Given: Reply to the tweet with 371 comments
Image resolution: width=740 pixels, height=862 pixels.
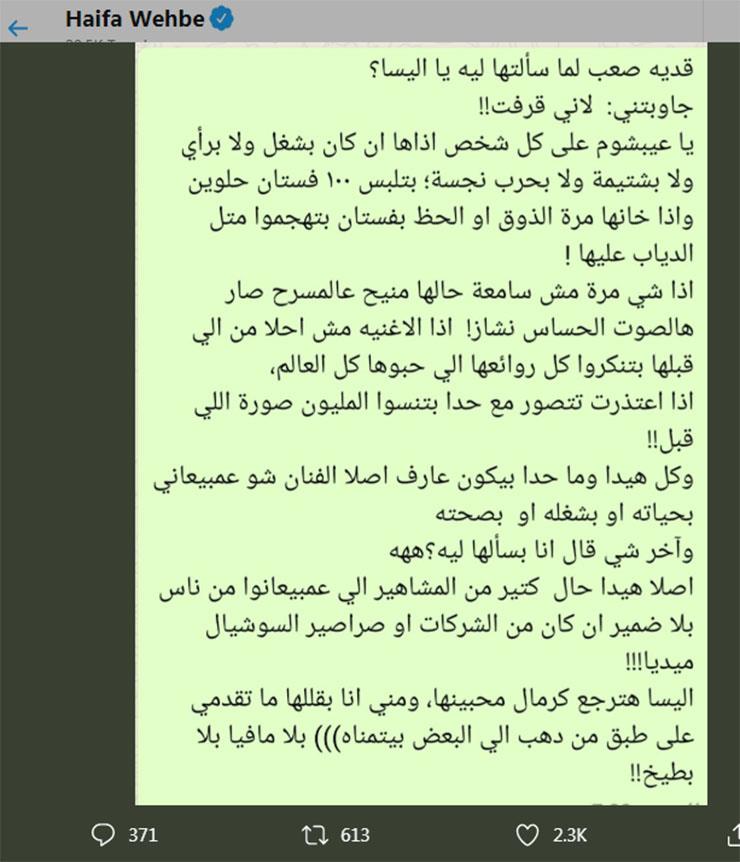Looking at the screenshot, I should [102, 834].
